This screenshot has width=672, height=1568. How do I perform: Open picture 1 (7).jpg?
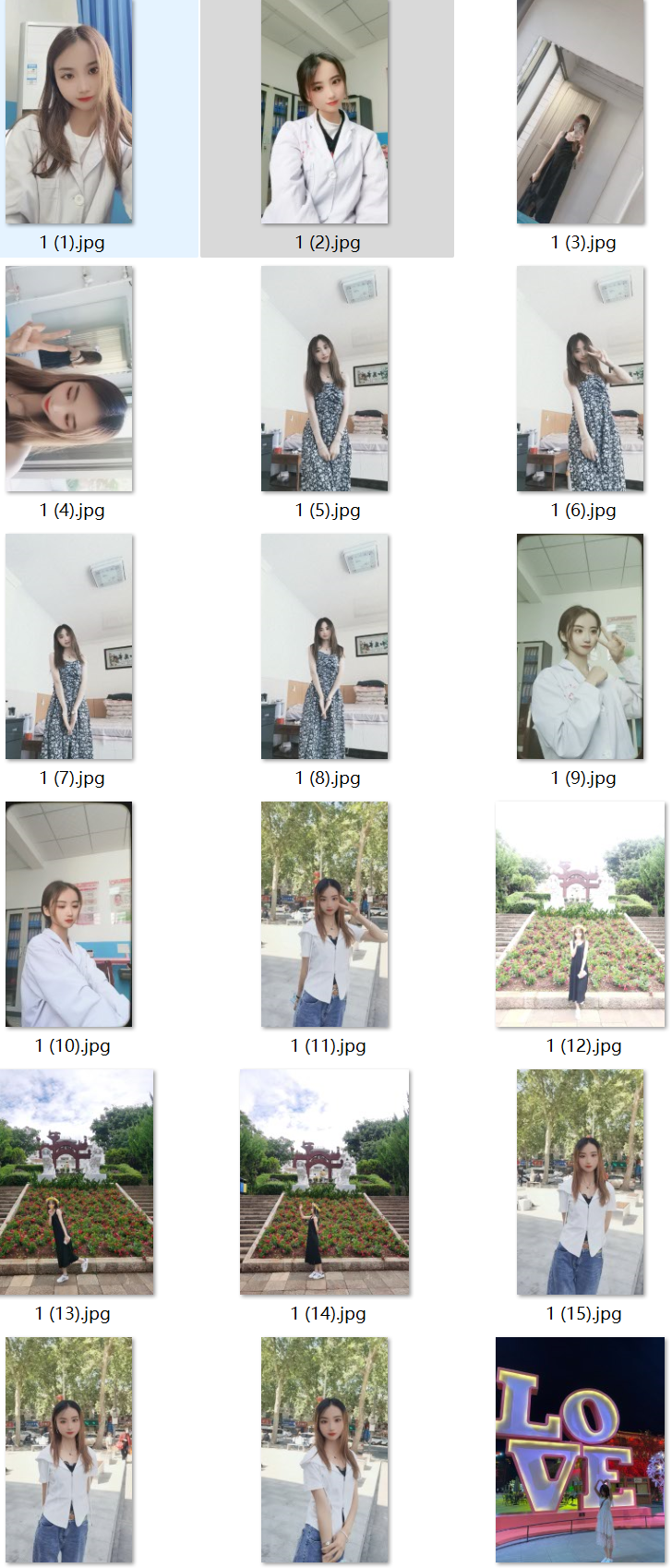69,646
